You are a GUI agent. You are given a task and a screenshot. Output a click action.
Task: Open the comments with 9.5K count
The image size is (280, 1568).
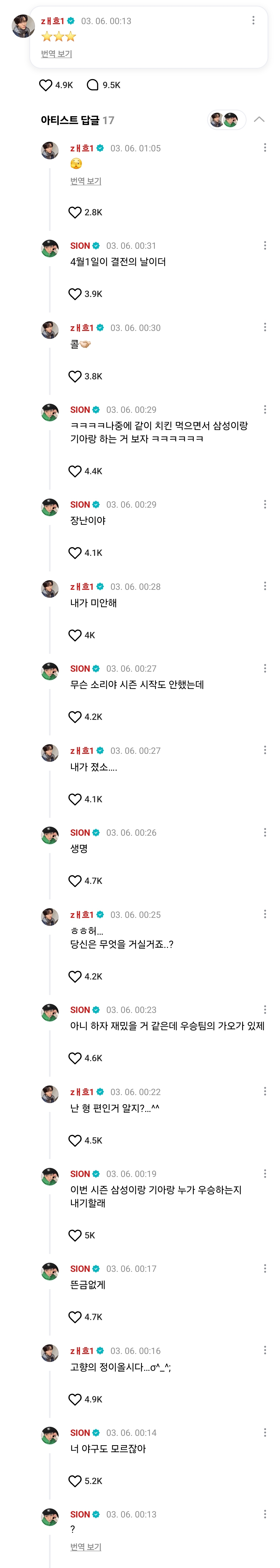93,85
